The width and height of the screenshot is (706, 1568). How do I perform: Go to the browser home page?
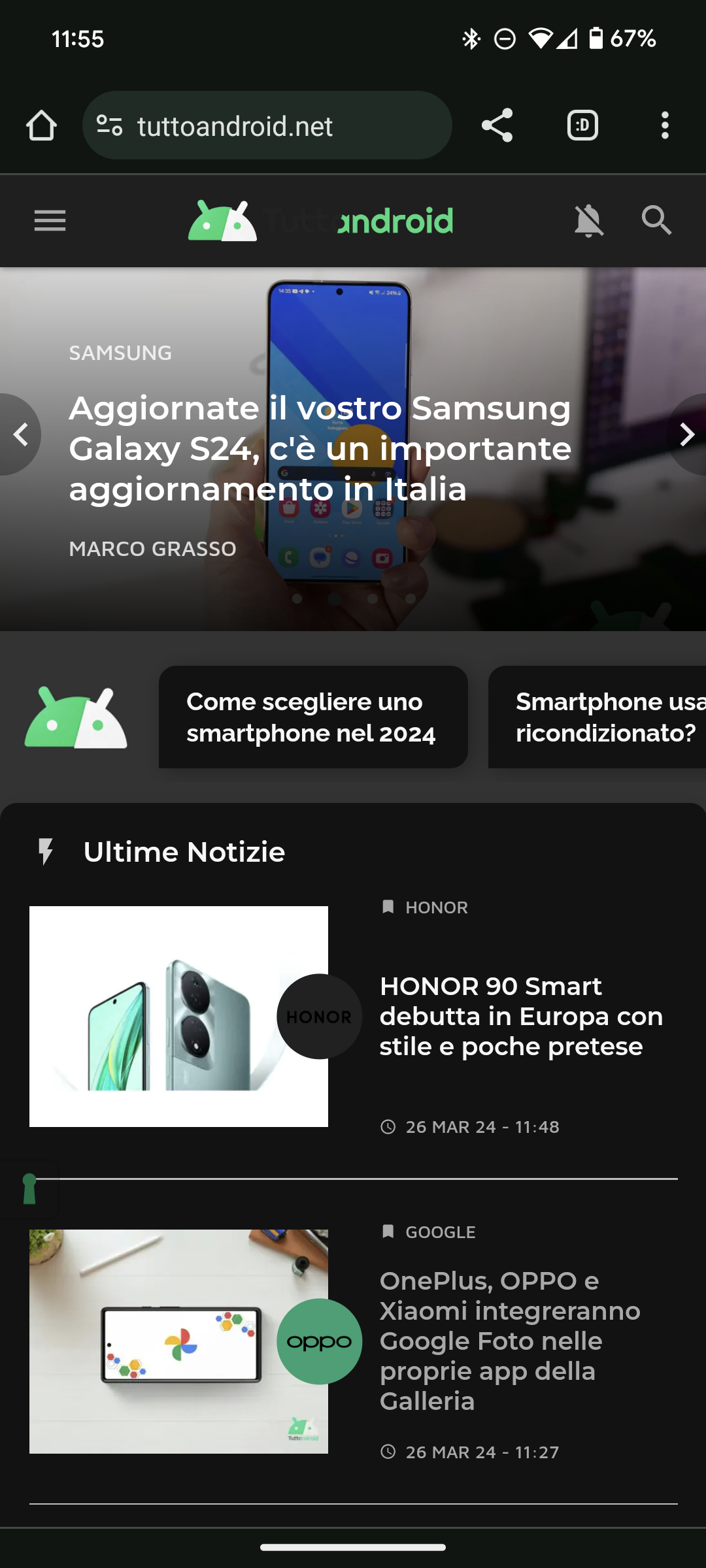point(41,125)
